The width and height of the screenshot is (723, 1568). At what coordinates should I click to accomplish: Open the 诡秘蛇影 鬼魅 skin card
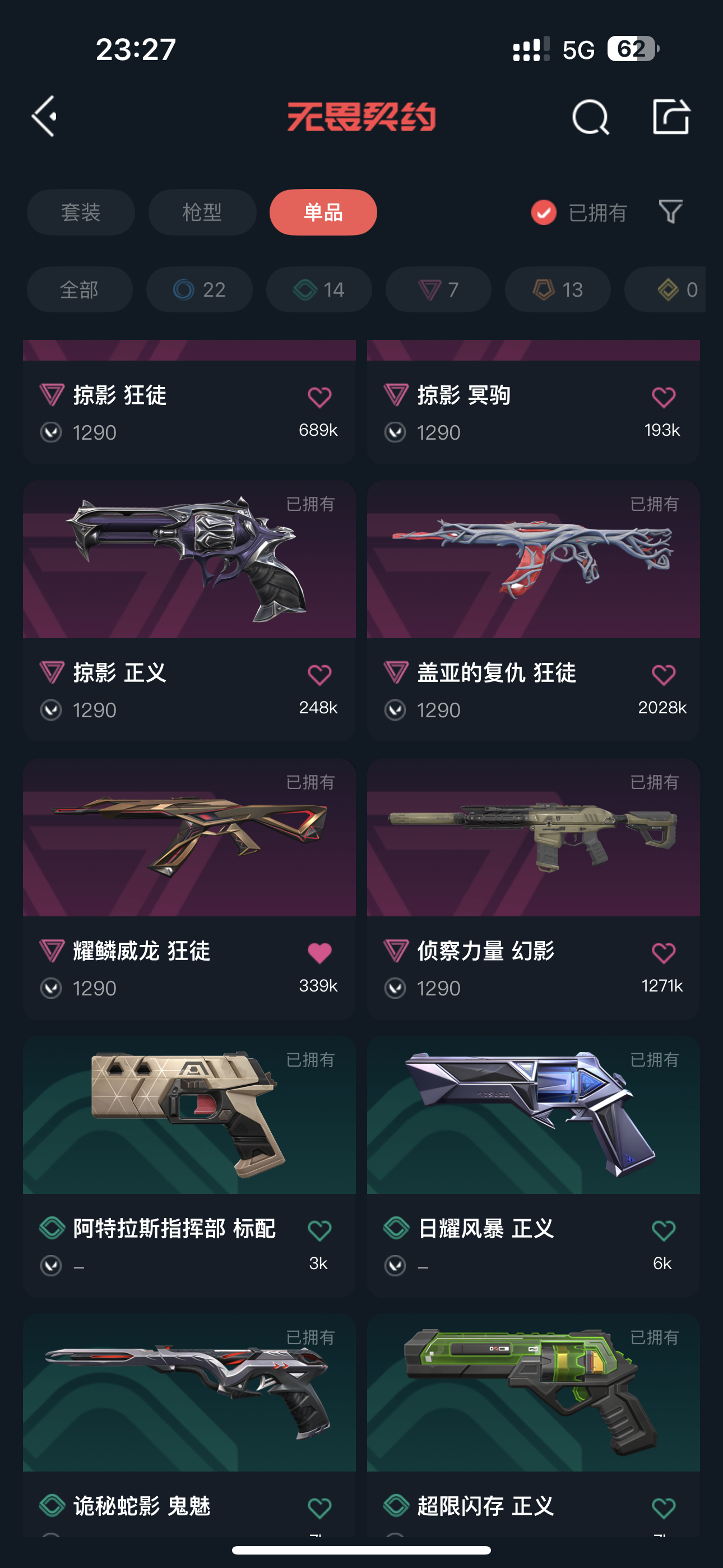coord(189,1424)
